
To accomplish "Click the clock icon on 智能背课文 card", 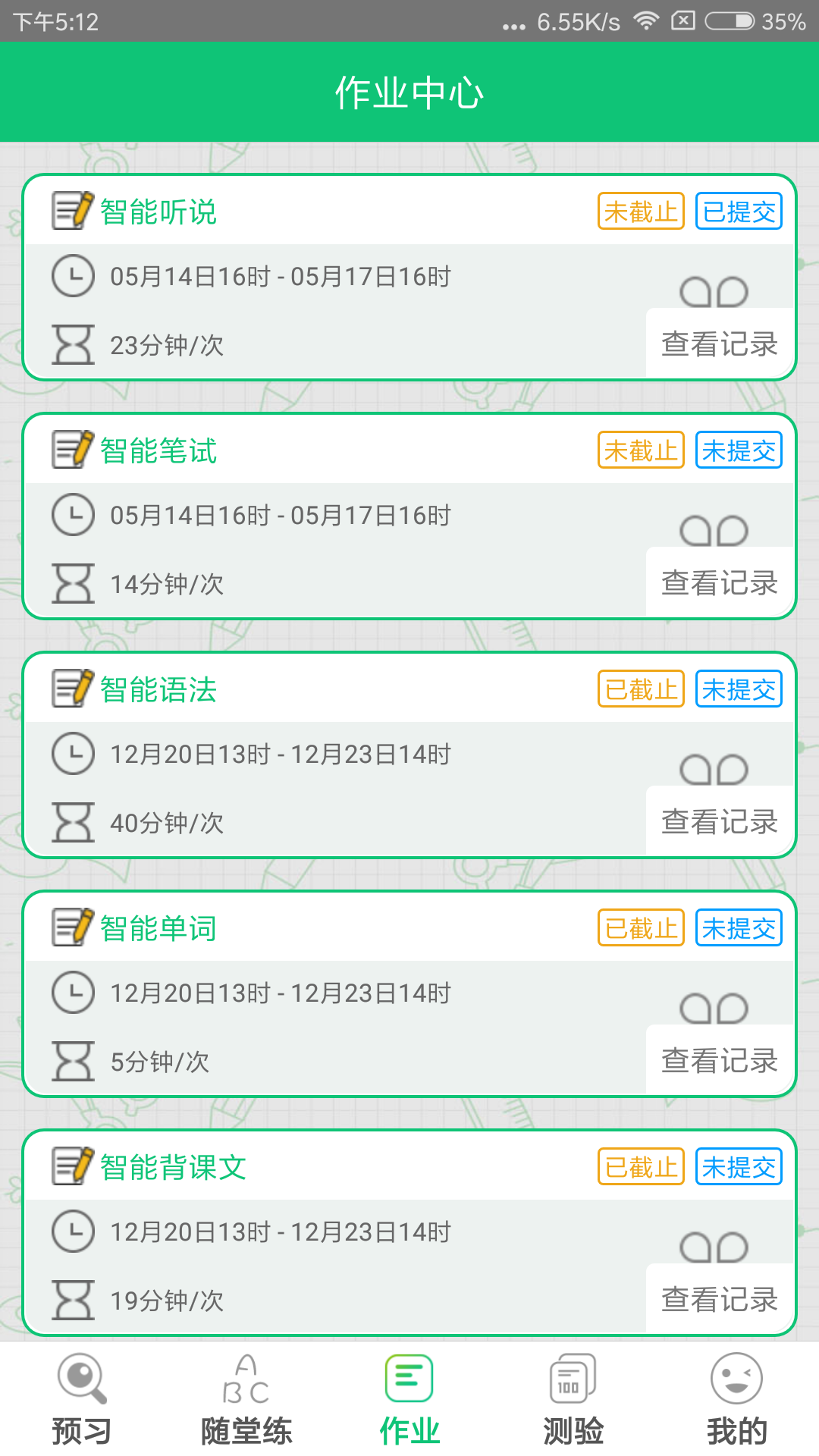I will tap(73, 1232).
